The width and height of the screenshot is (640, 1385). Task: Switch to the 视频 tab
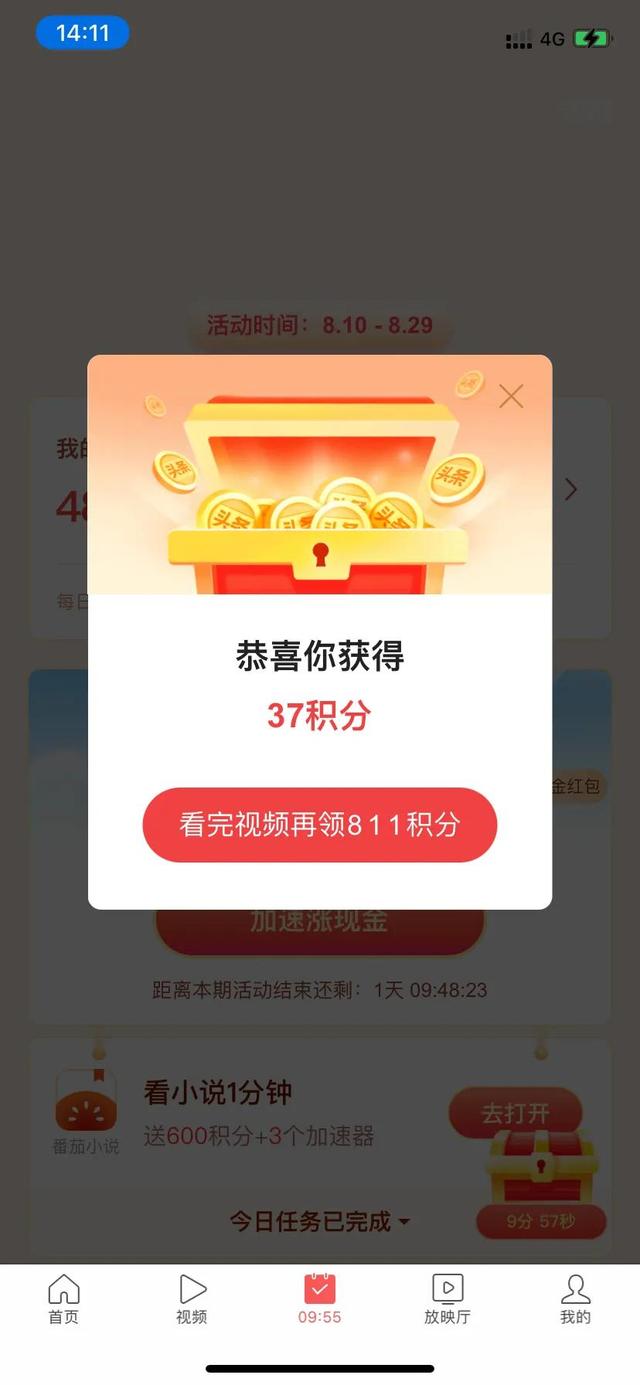[192, 1299]
